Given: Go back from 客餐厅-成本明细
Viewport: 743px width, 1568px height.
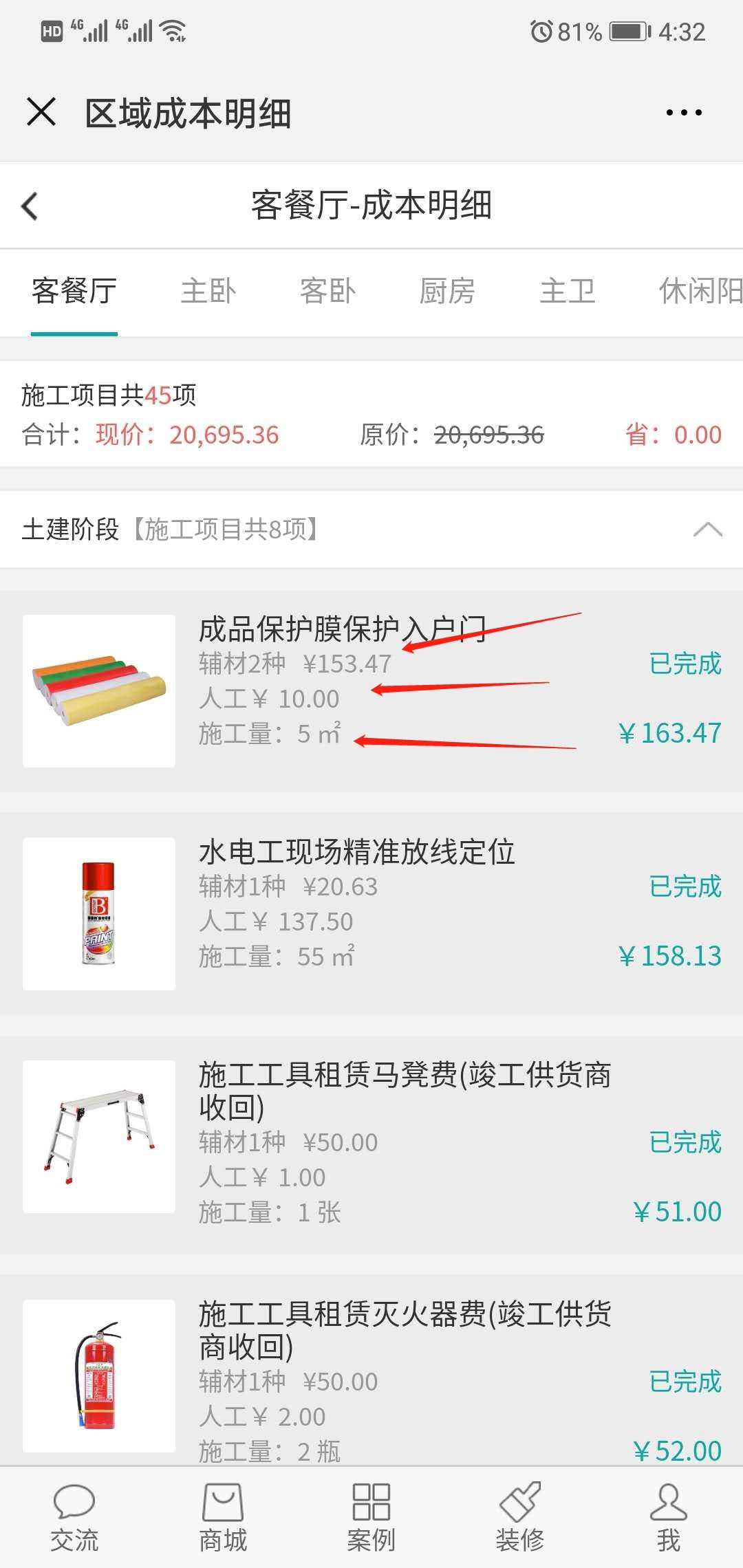Looking at the screenshot, I should pos(30,206).
